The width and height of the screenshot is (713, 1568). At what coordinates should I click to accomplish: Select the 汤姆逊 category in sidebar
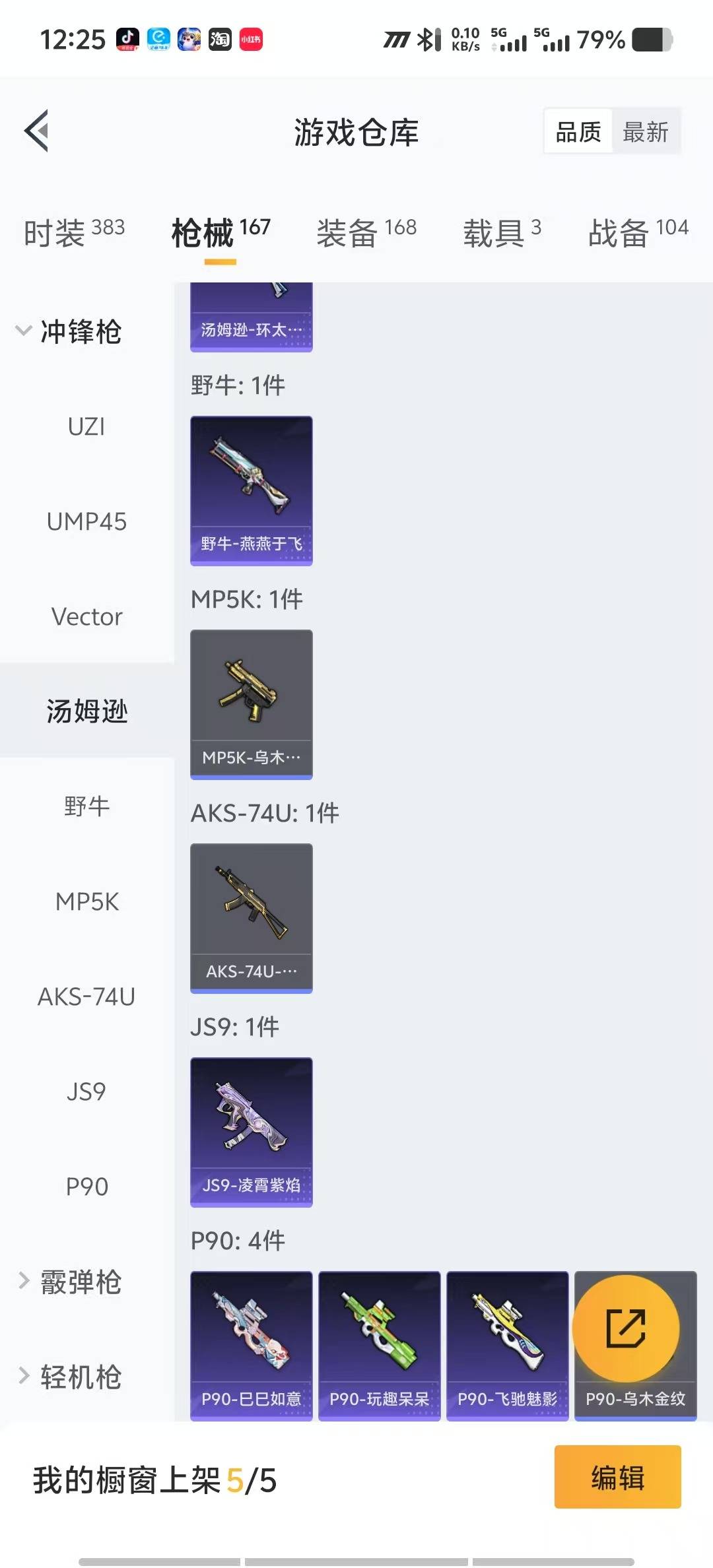pos(87,711)
